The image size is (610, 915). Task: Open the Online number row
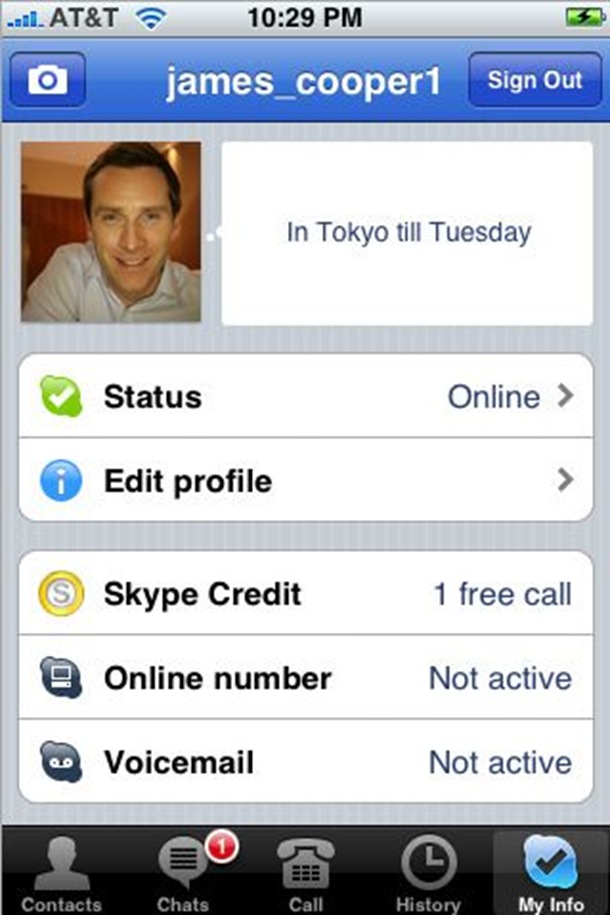[305, 678]
